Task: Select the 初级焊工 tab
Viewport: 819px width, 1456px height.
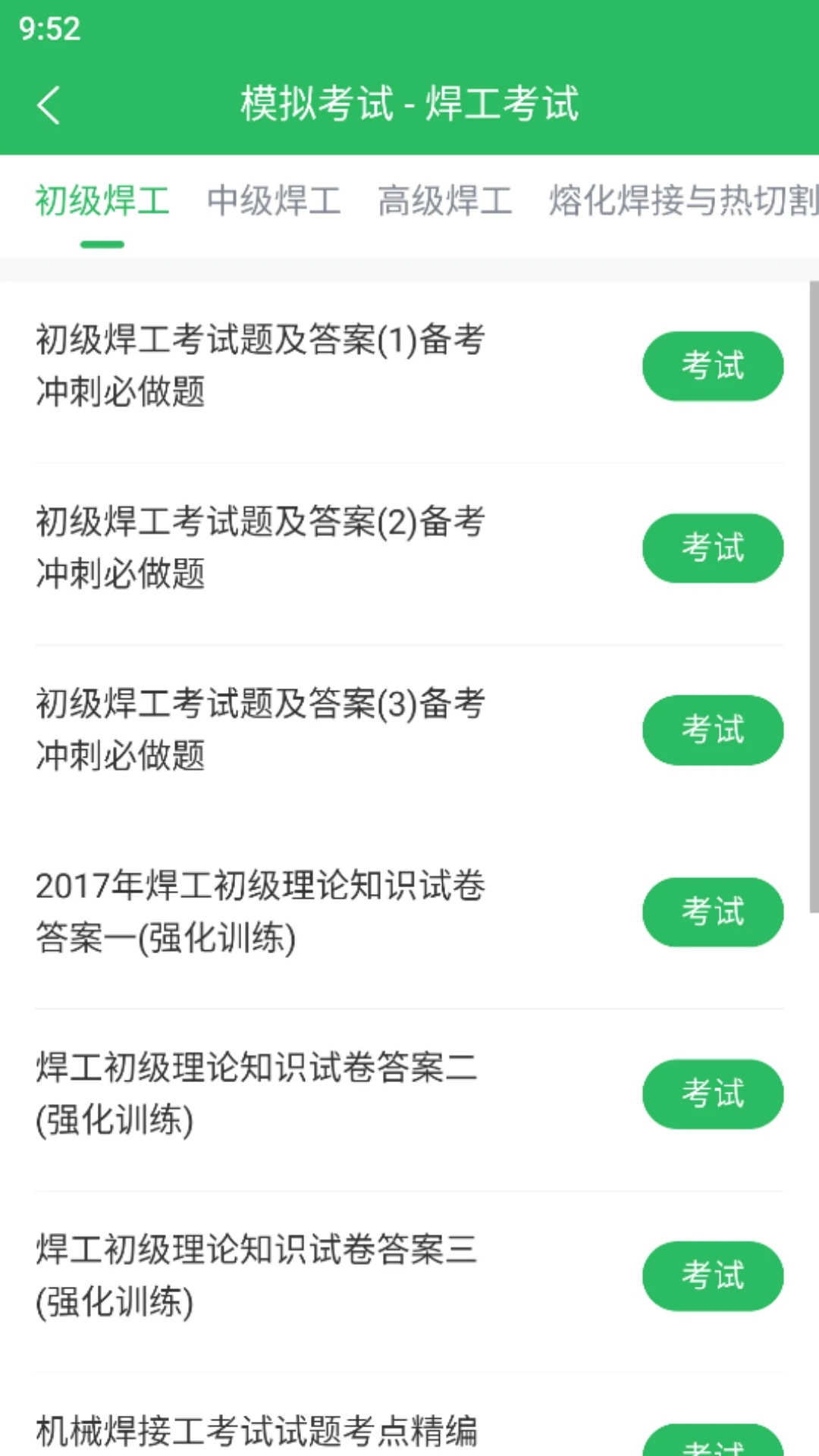Action: click(101, 199)
